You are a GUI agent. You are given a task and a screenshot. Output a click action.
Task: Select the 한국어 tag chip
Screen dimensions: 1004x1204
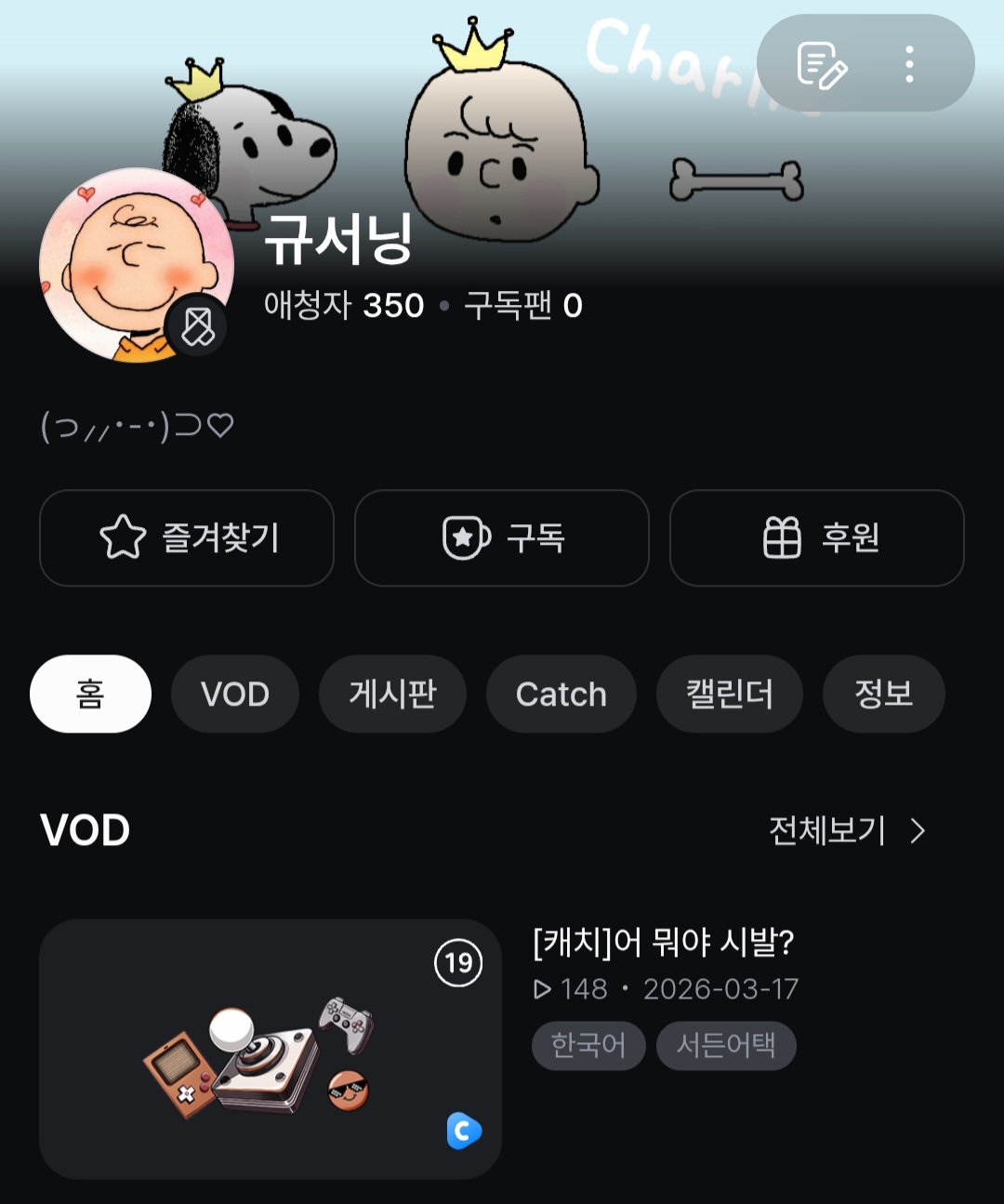click(x=588, y=1045)
